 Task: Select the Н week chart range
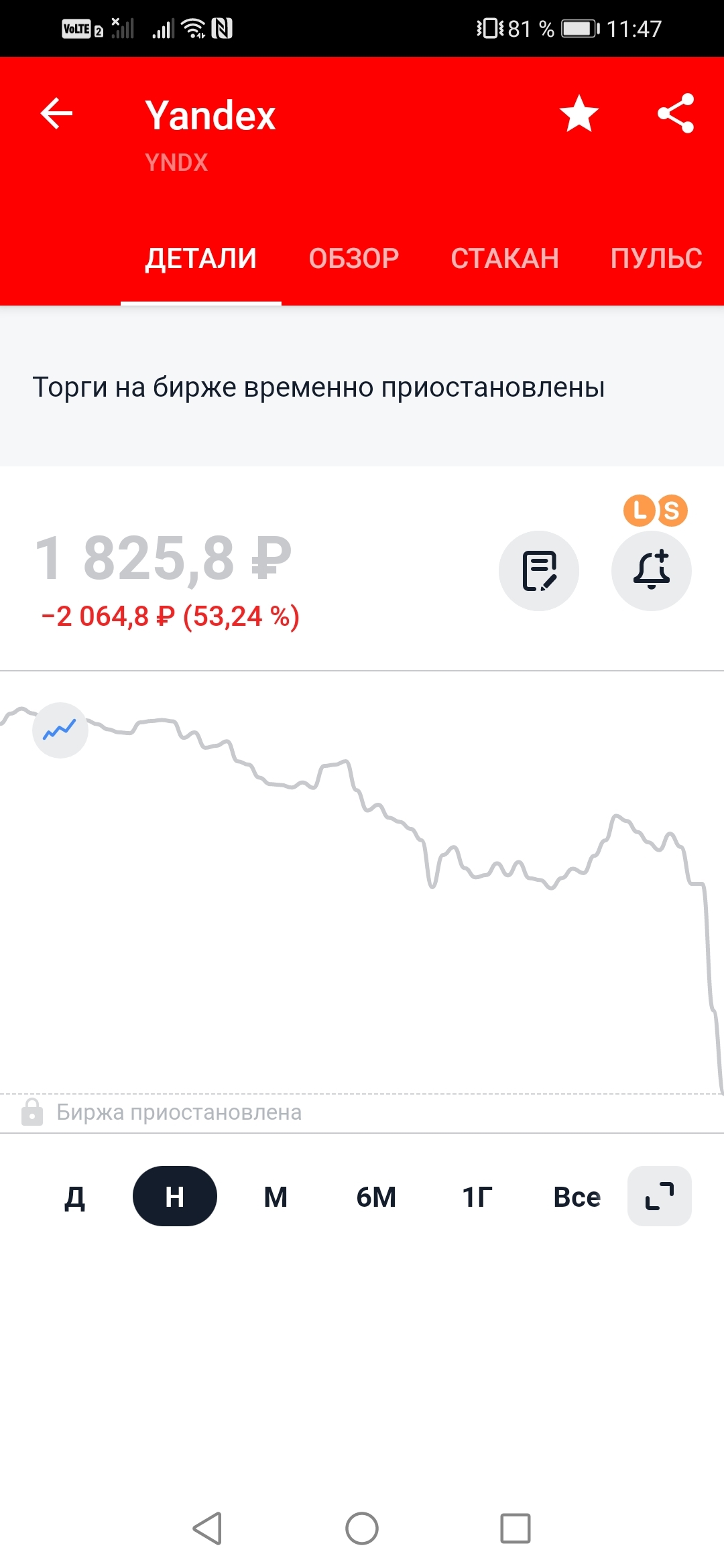click(x=175, y=1197)
